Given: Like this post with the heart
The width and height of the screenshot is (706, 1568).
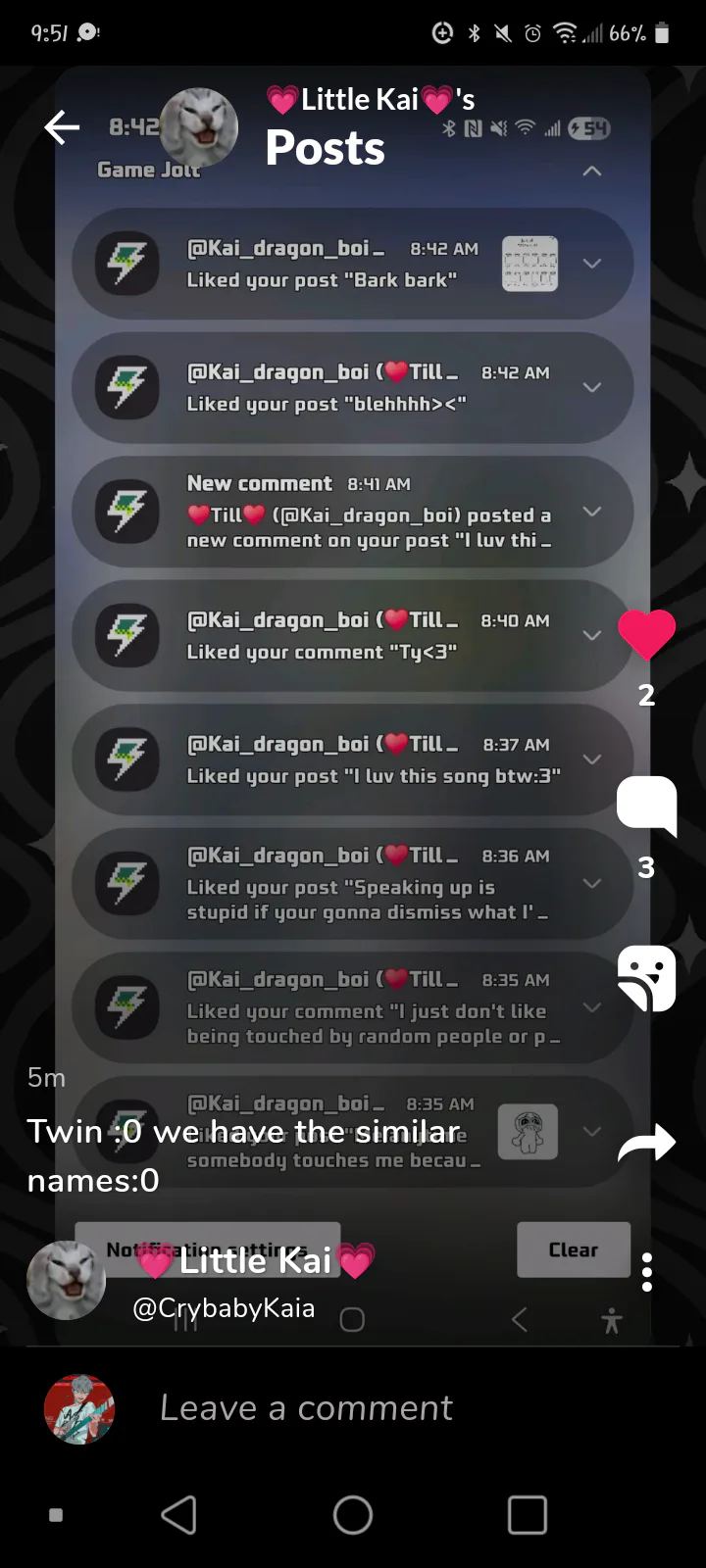Looking at the screenshot, I should [x=646, y=634].
